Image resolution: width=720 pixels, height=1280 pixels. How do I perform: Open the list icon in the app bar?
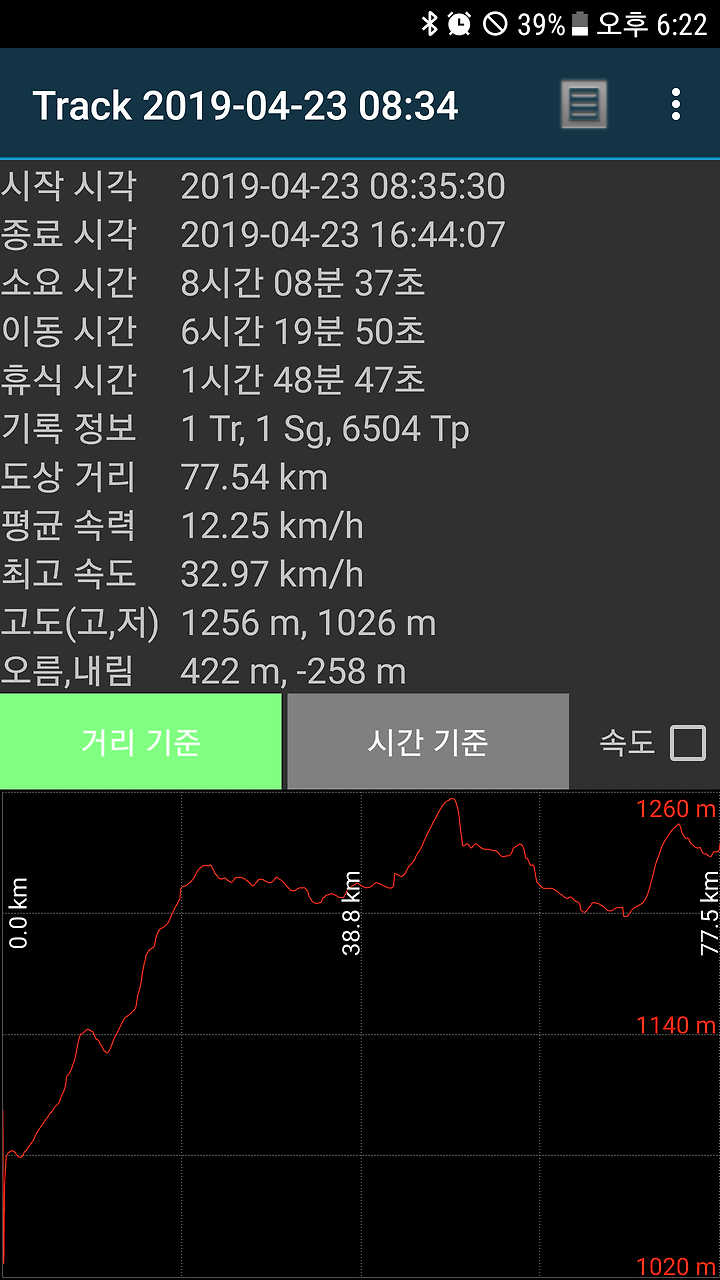(583, 104)
